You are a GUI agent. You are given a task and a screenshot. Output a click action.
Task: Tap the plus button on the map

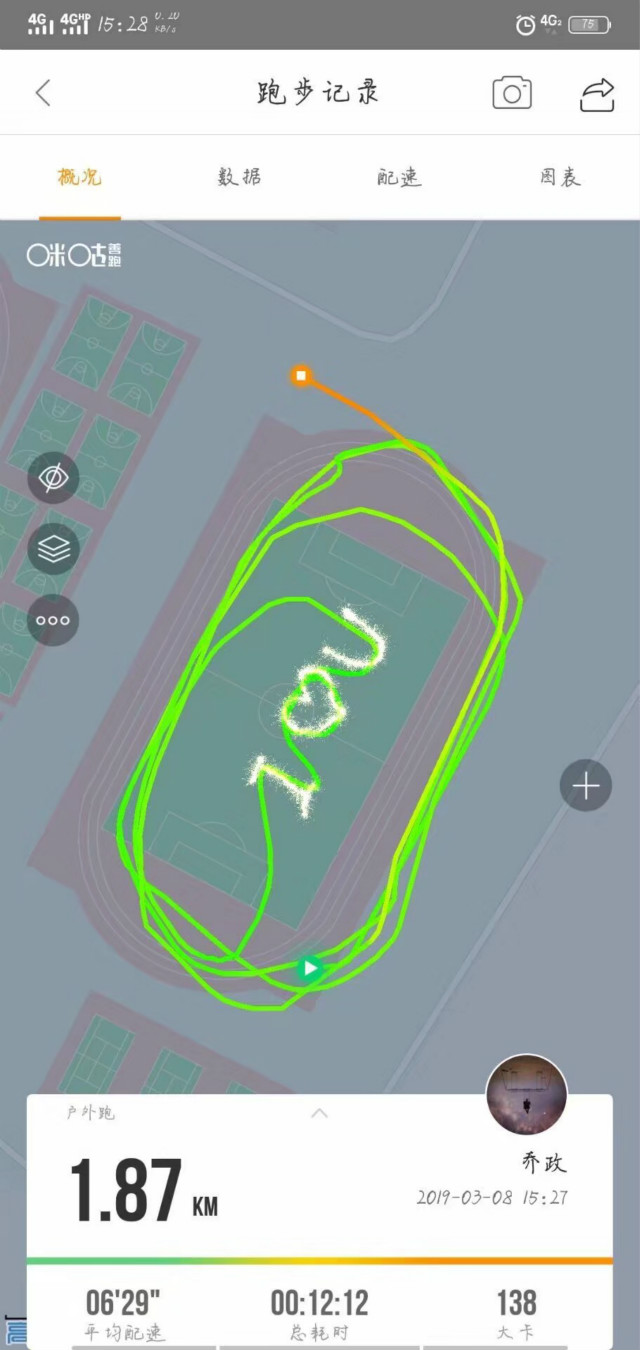tap(585, 786)
